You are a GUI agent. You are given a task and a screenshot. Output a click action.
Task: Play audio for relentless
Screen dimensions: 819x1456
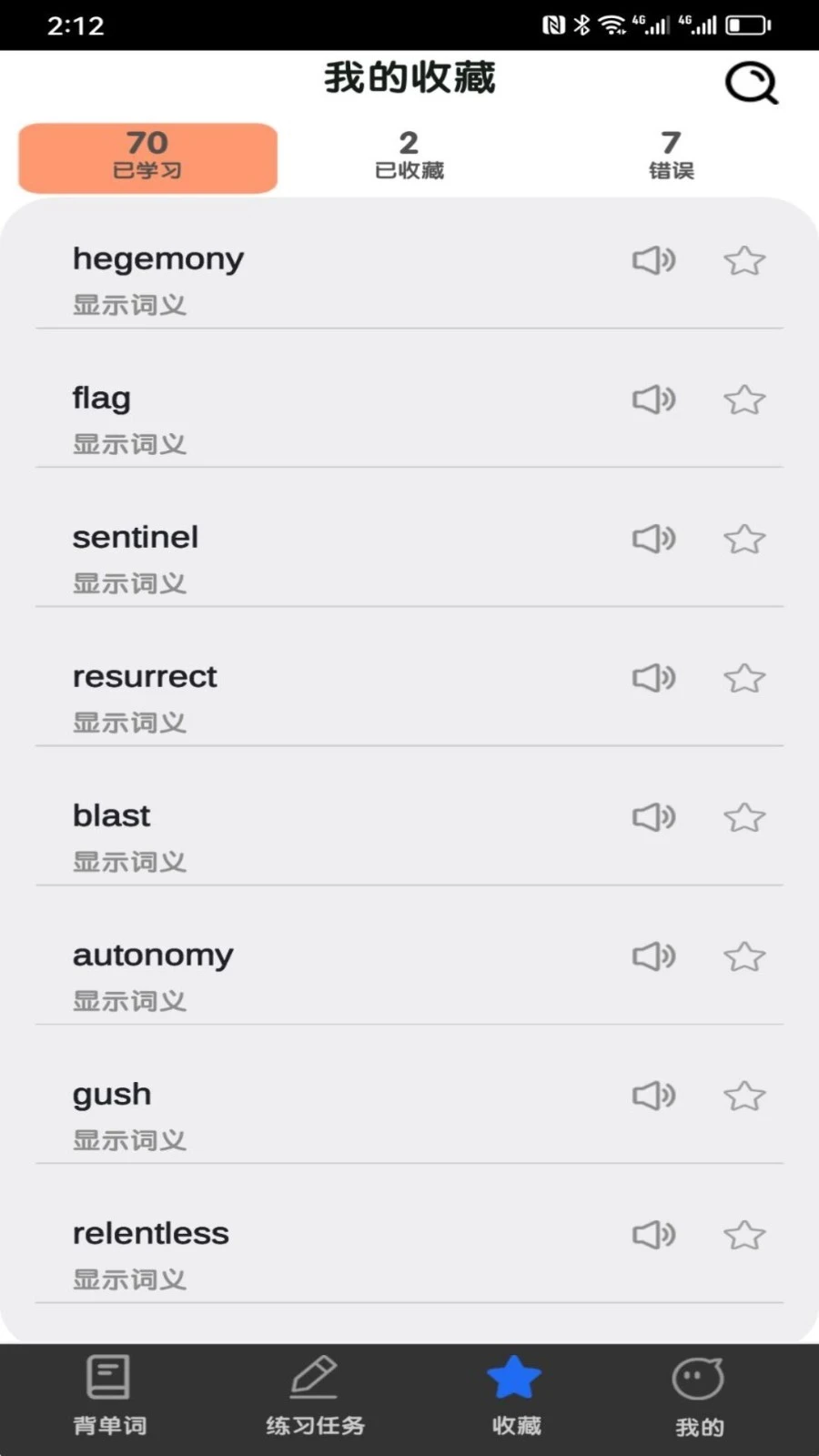point(653,1235)
